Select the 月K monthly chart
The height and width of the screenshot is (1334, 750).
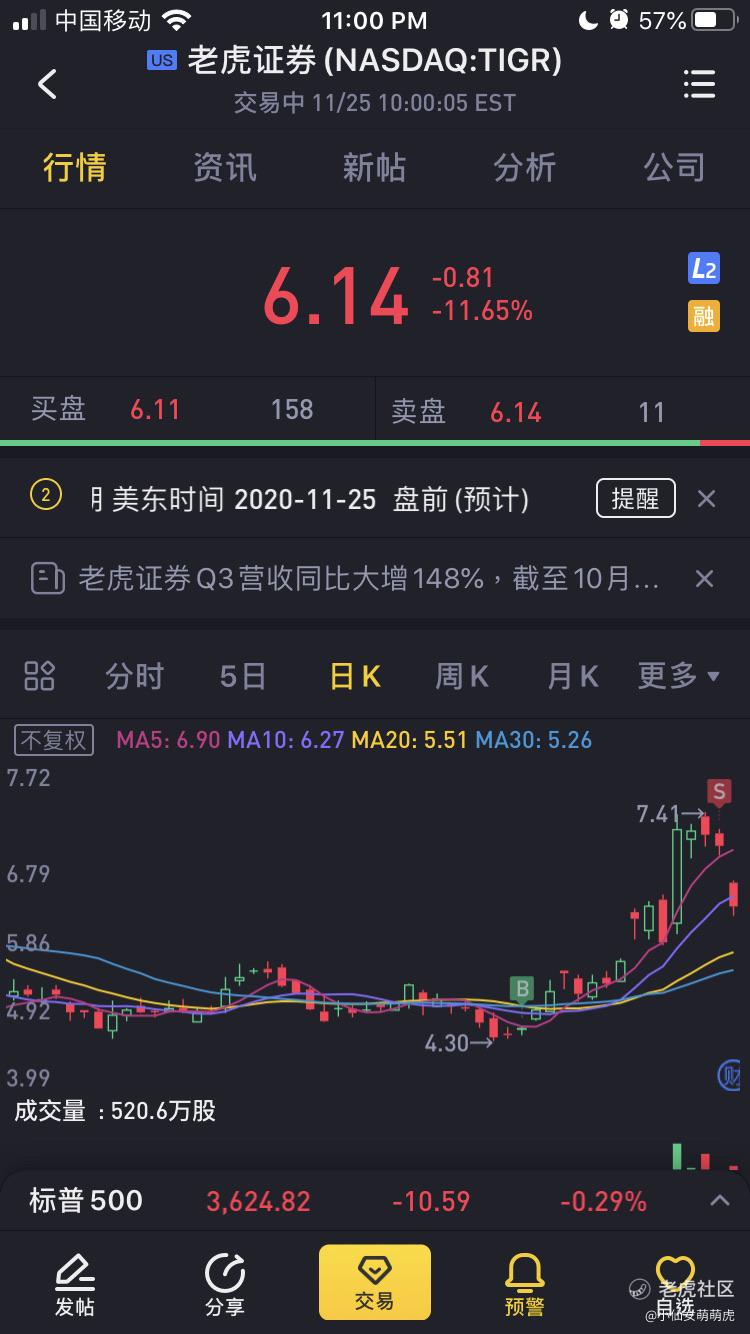click(572, 676)
